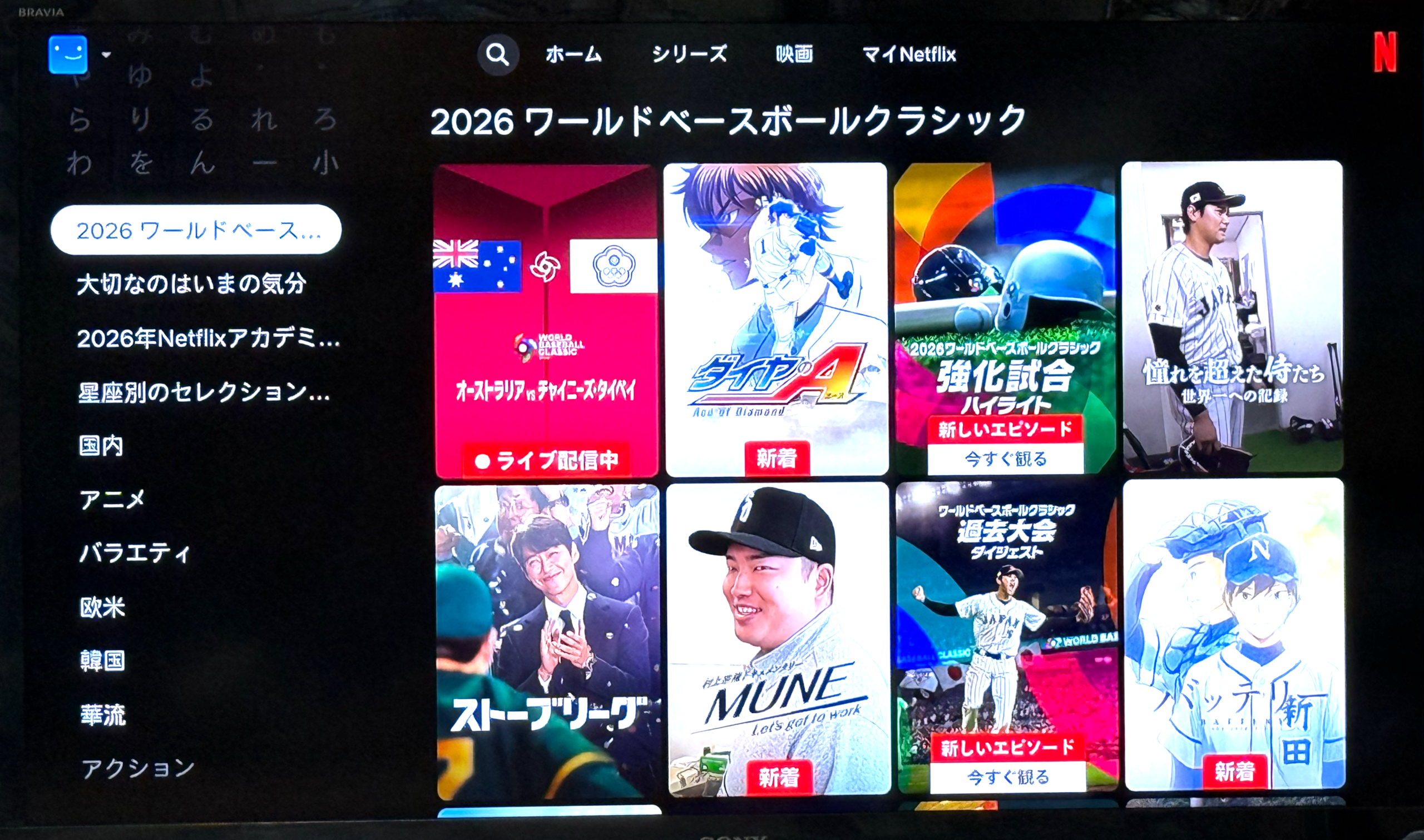Switch to the ホーム tab
This screenshot has width=1424, height=840.
pyautogui.click(x=573, y=54)
